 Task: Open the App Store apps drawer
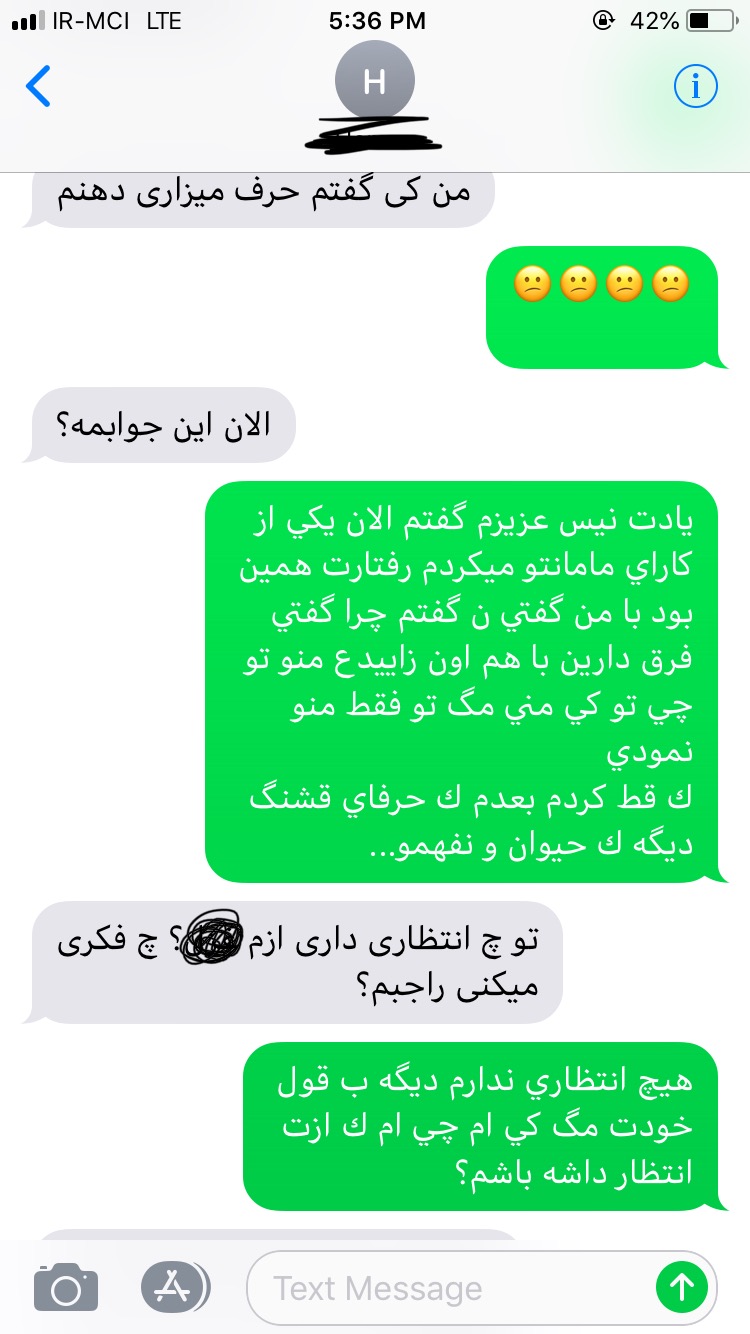(x=175, y=1287)
